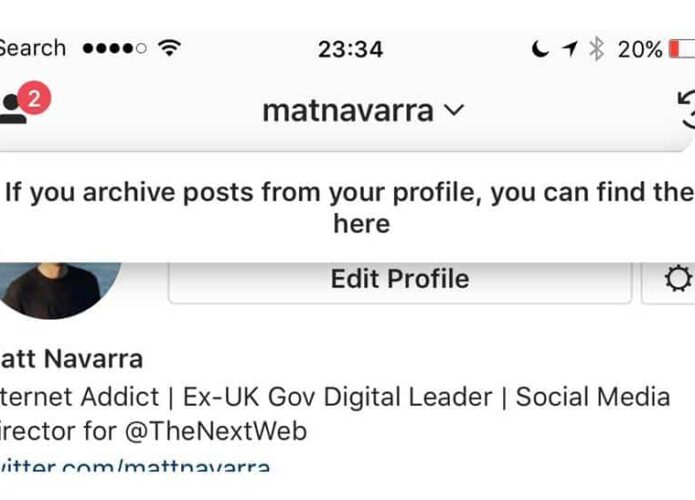Screen dimensions: 695x500
Task: Tap the Edit Profile button
Action: [399, 279]
